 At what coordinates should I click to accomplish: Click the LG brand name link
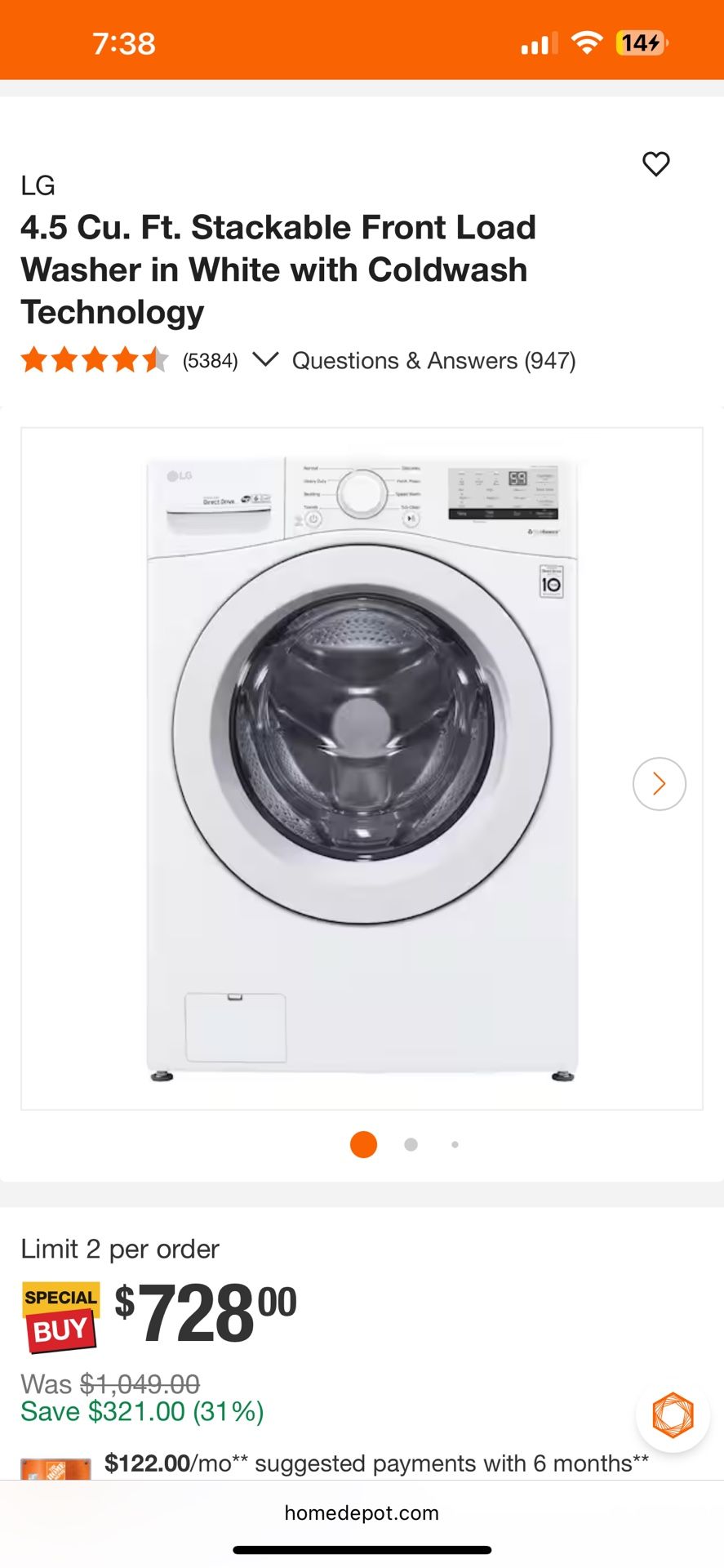[x=39, y=185]
